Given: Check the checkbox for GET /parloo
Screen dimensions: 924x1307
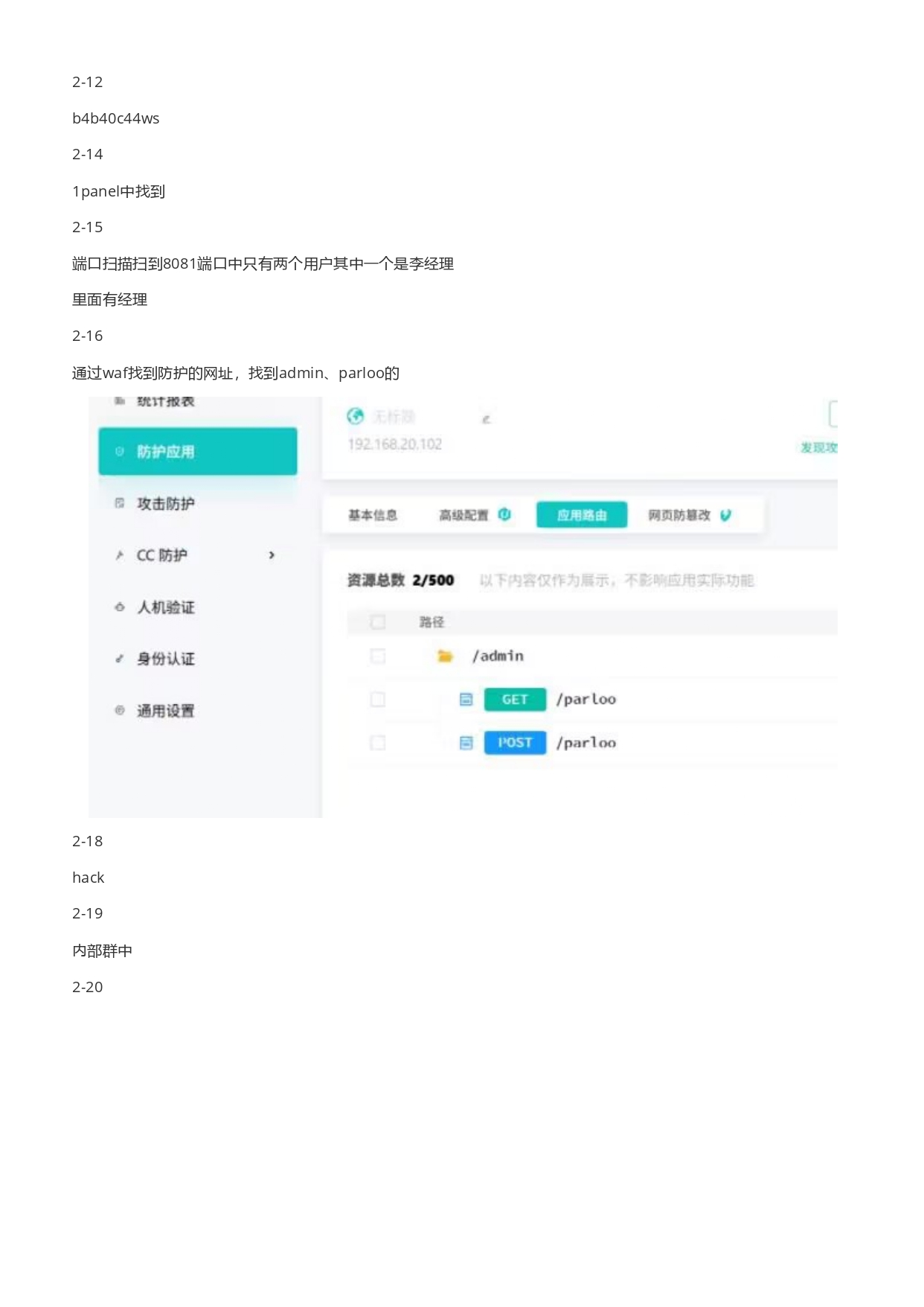Looking at the screenshot, I should coord(378,699).
